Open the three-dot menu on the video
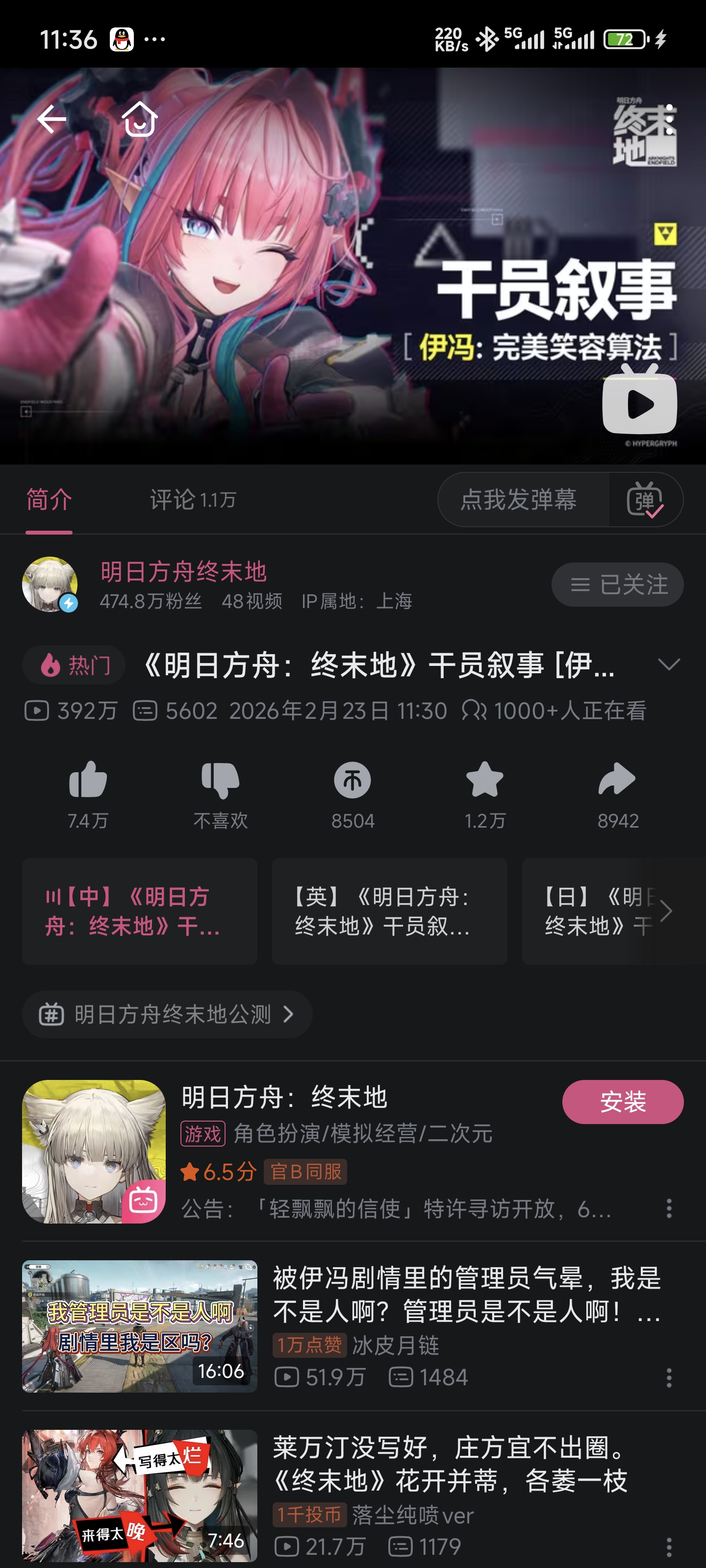The width and height of the screenshot is (706, 1568). click(669, 119)
